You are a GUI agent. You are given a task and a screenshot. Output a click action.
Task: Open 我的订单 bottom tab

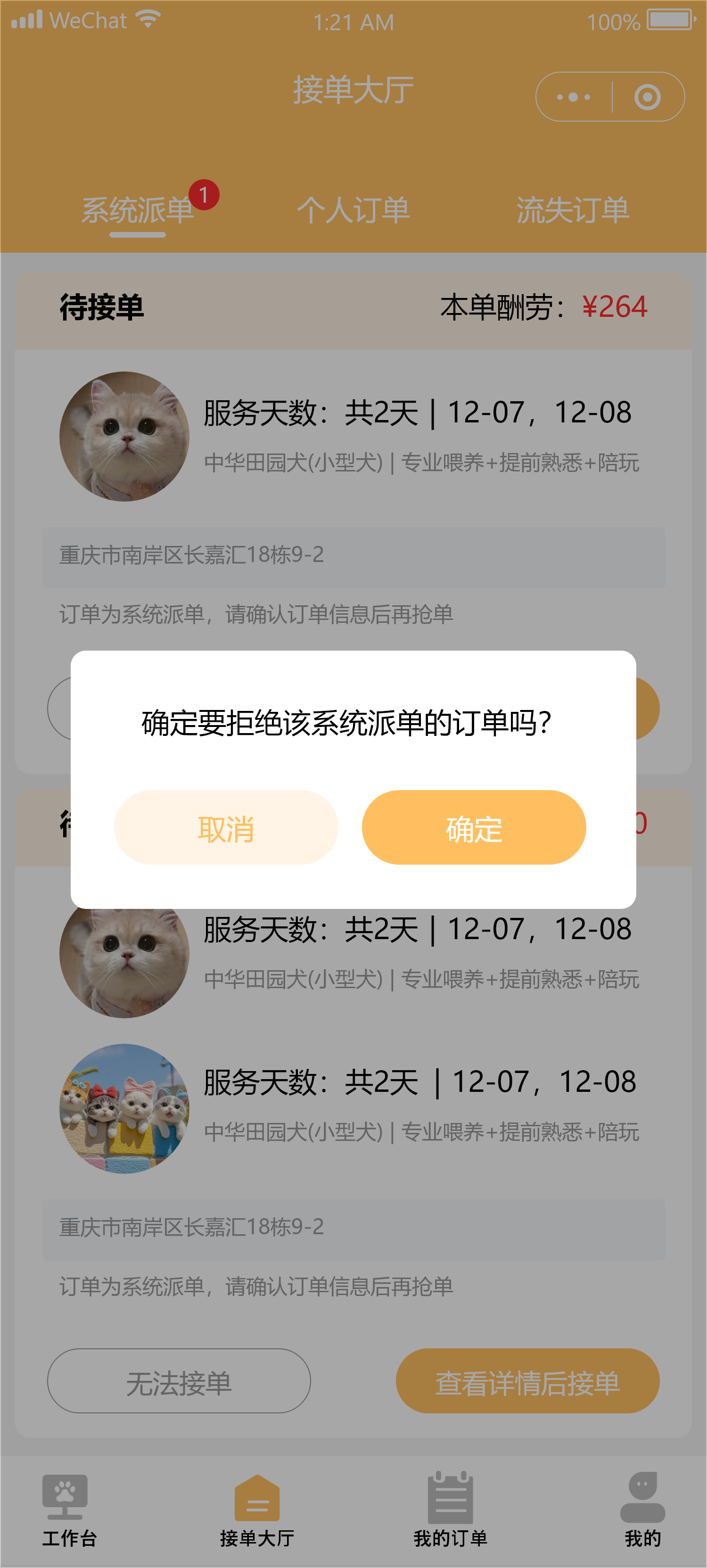click(x=450, y=1510)
